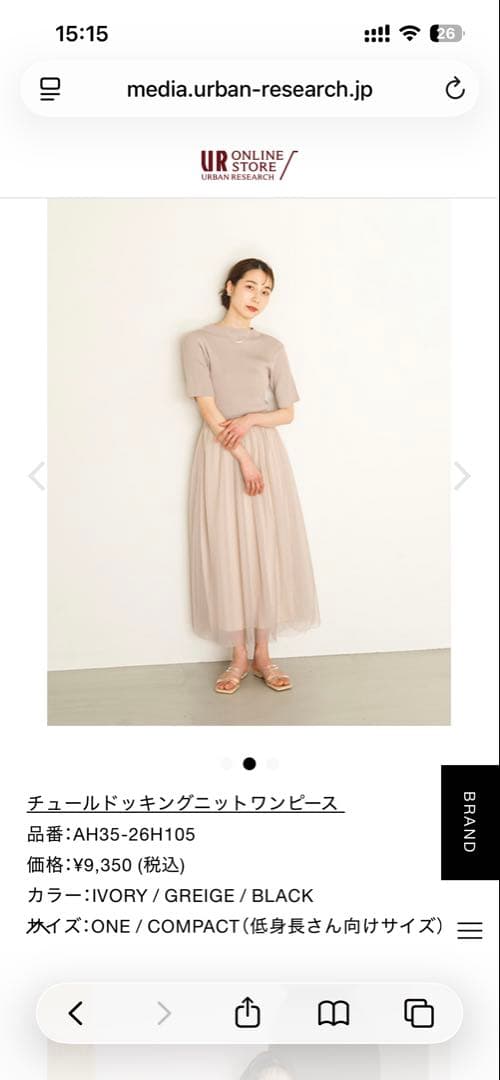This screenshot has width=500, height=1080.
Task: Show the next product photo
Action: tap(462, 476)
